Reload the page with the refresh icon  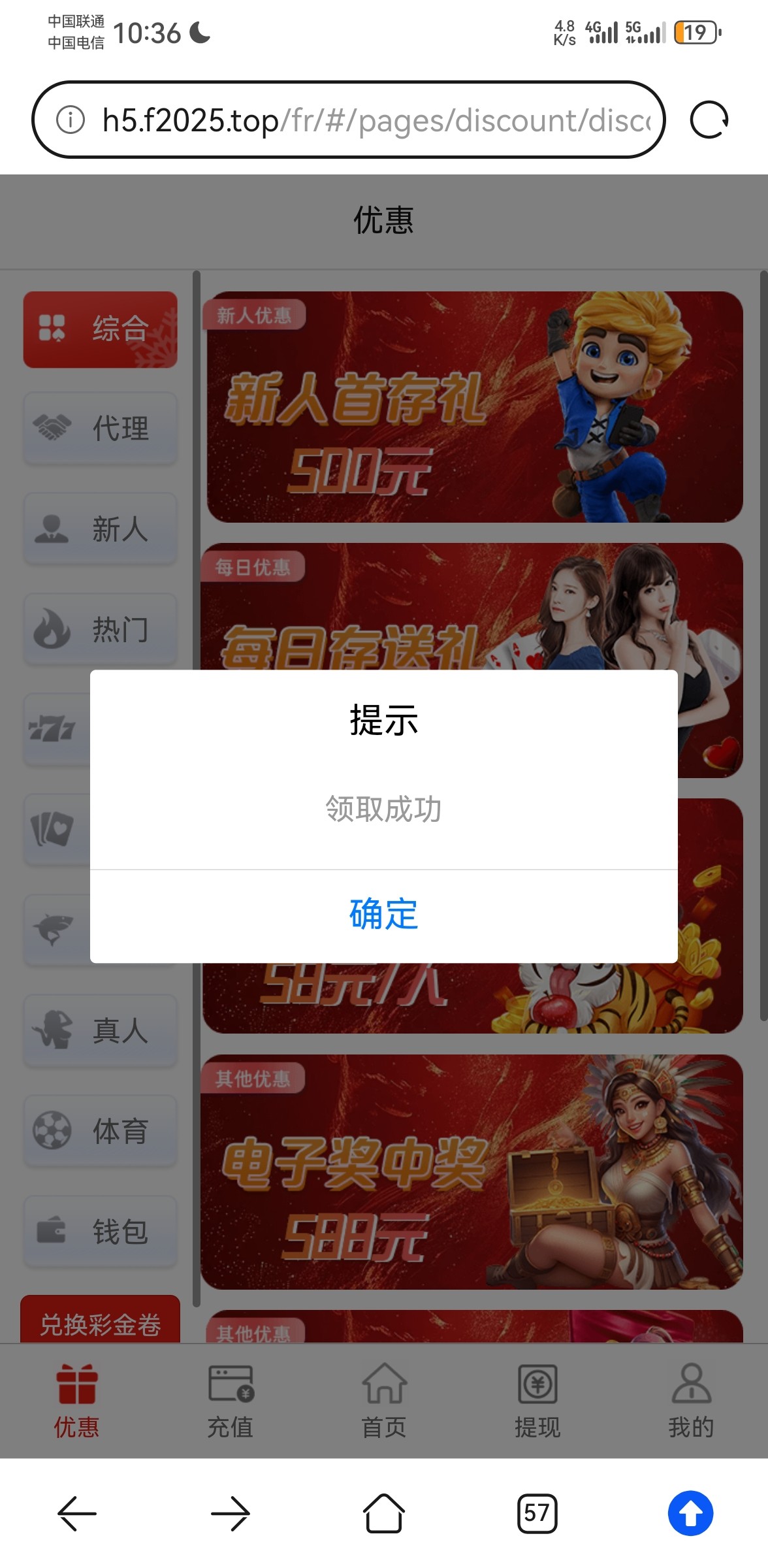pyautogui.click(x=709, y=120)
